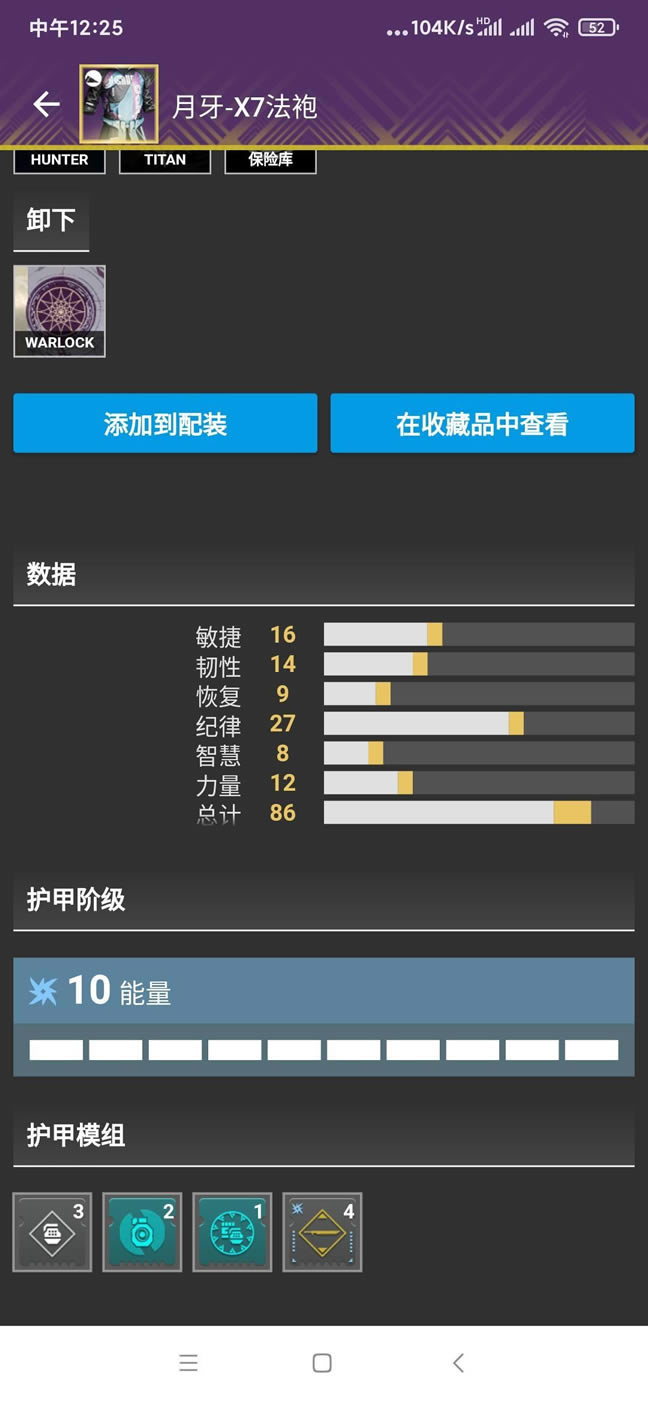Image resolution: width=648 pixels, height=1404 pixels.
Task: Open 在收藏品中查看
Action: click(x=482, y=424)
